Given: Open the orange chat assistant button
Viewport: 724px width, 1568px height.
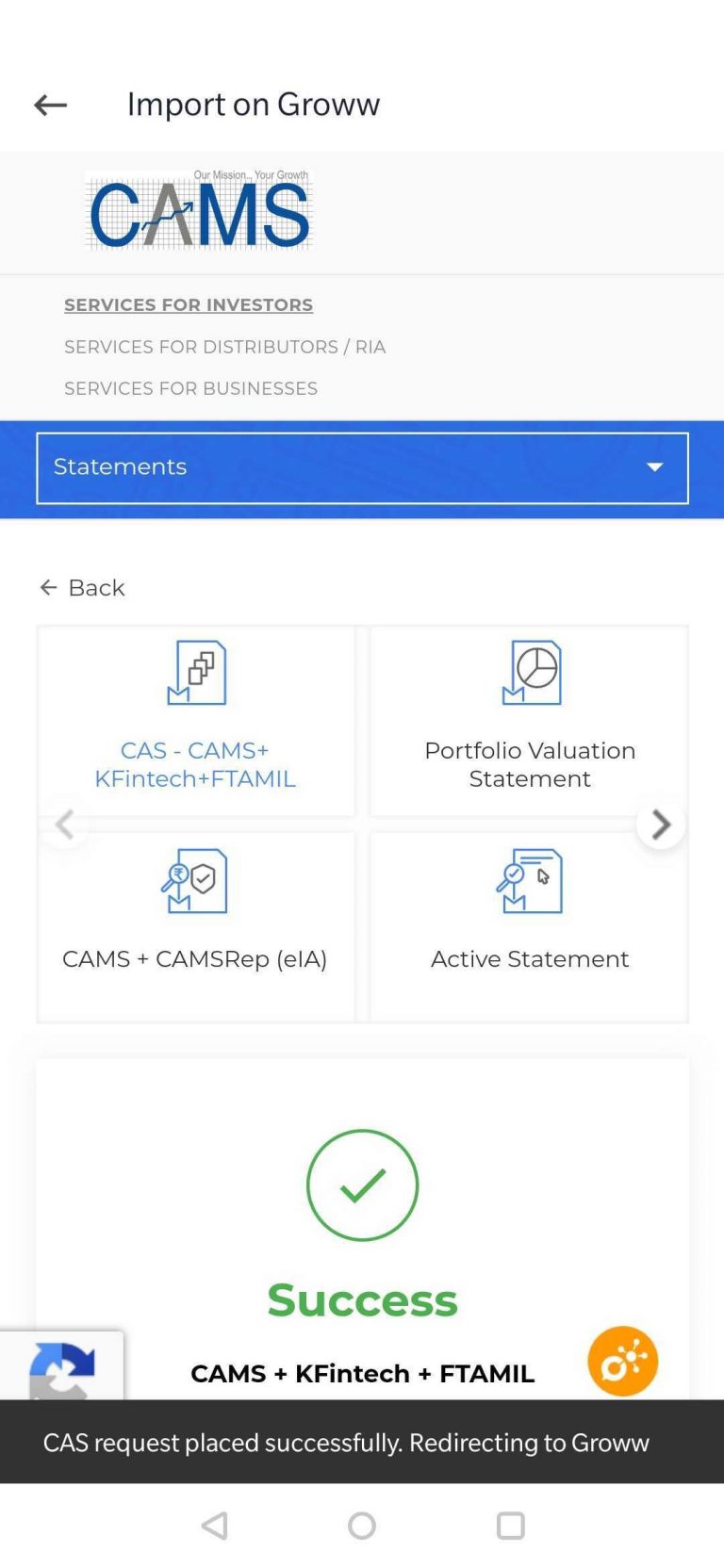Looking at the screenshot, I should (622, 1361).
